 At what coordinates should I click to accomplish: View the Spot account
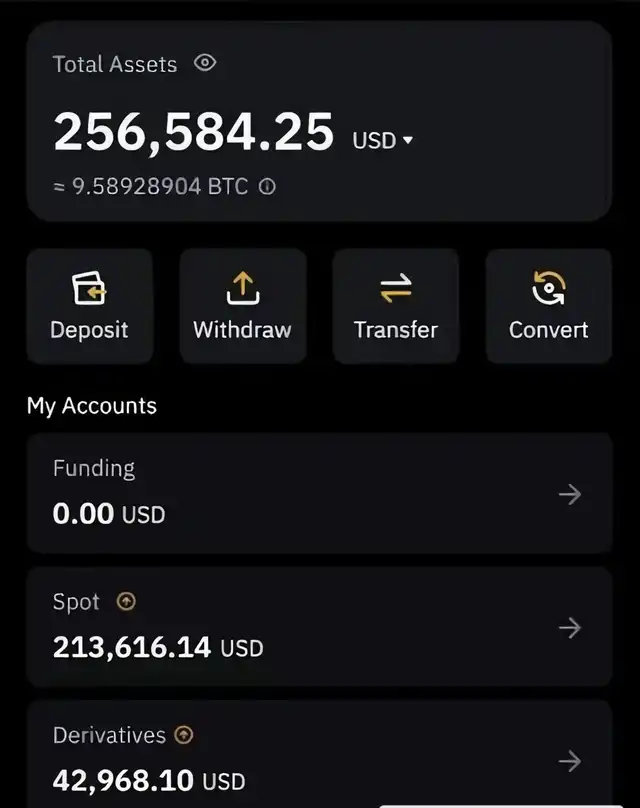click(319, 627)
